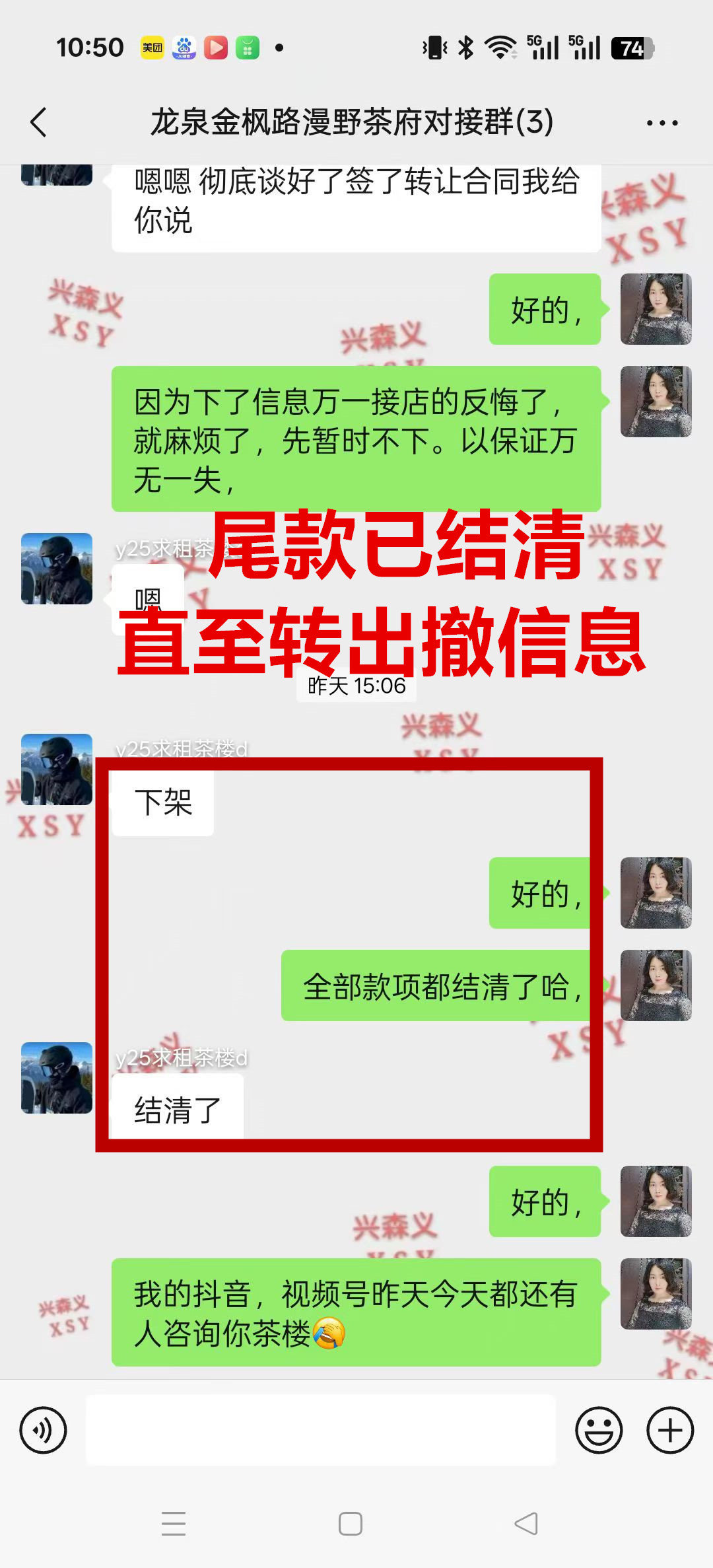
Task: Open avatar next to 结清了 message
Action: point(57,1078)
